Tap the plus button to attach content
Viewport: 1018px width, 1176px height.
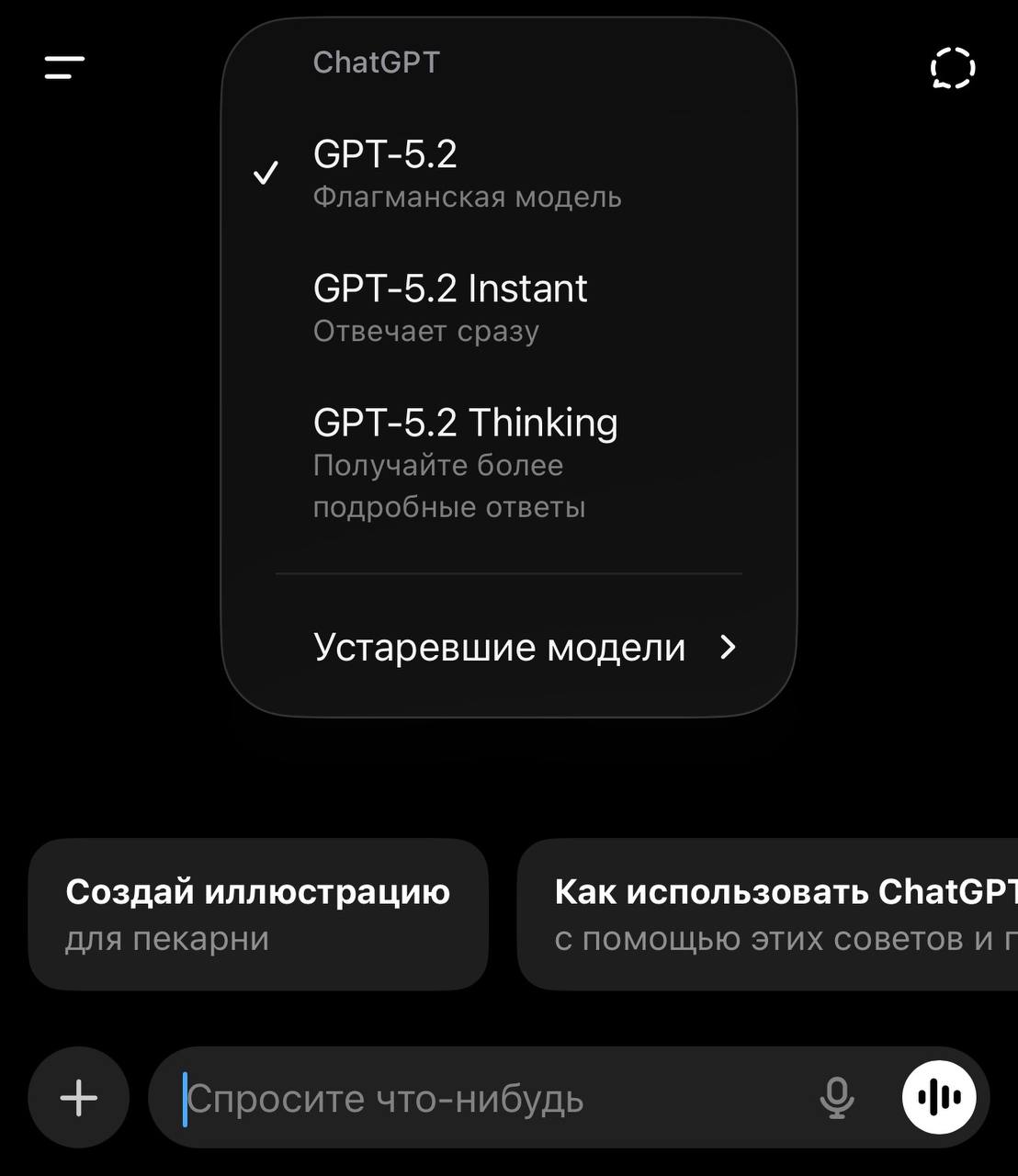tap(78, 1096)
